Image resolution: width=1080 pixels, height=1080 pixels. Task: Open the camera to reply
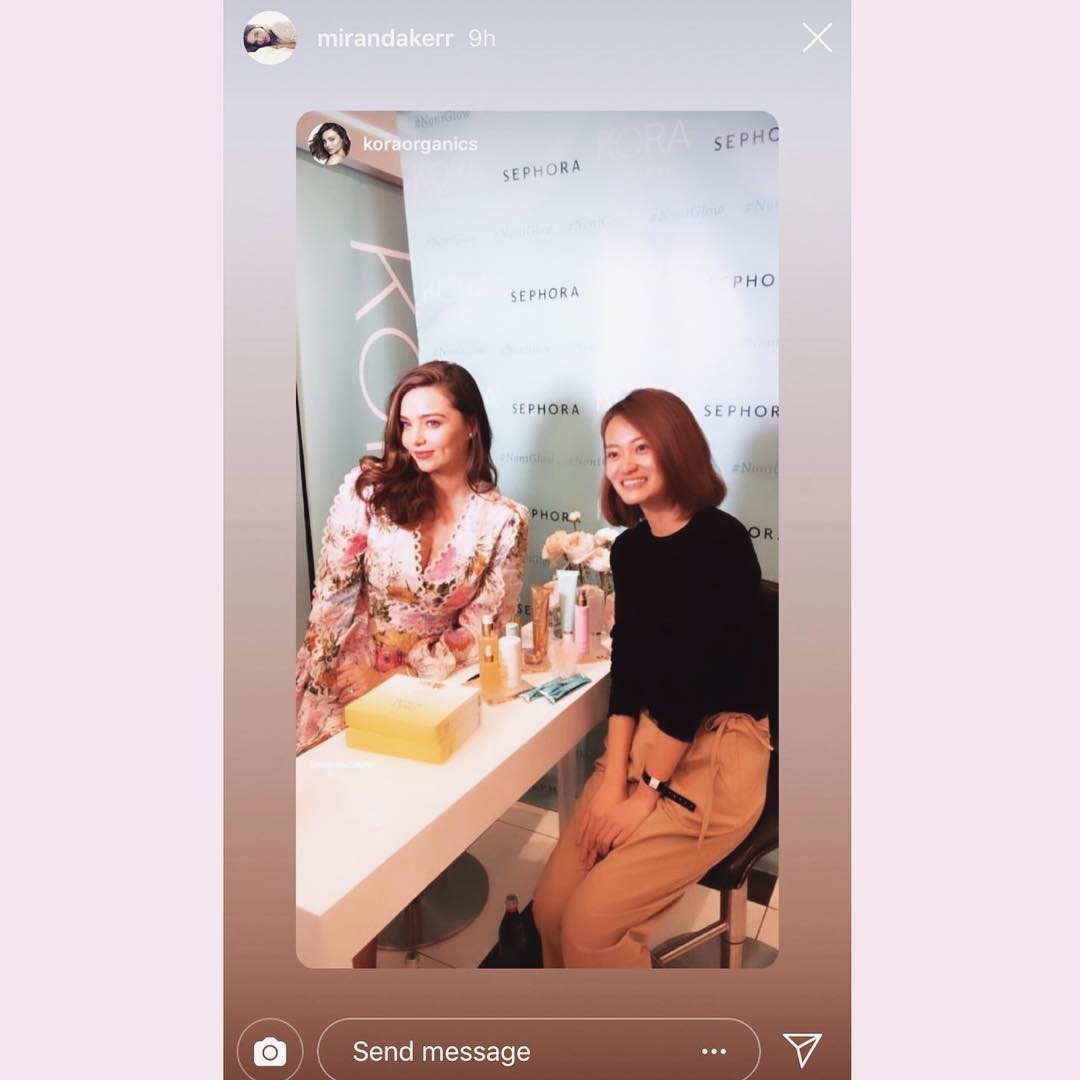click(x=269, y=1051)
